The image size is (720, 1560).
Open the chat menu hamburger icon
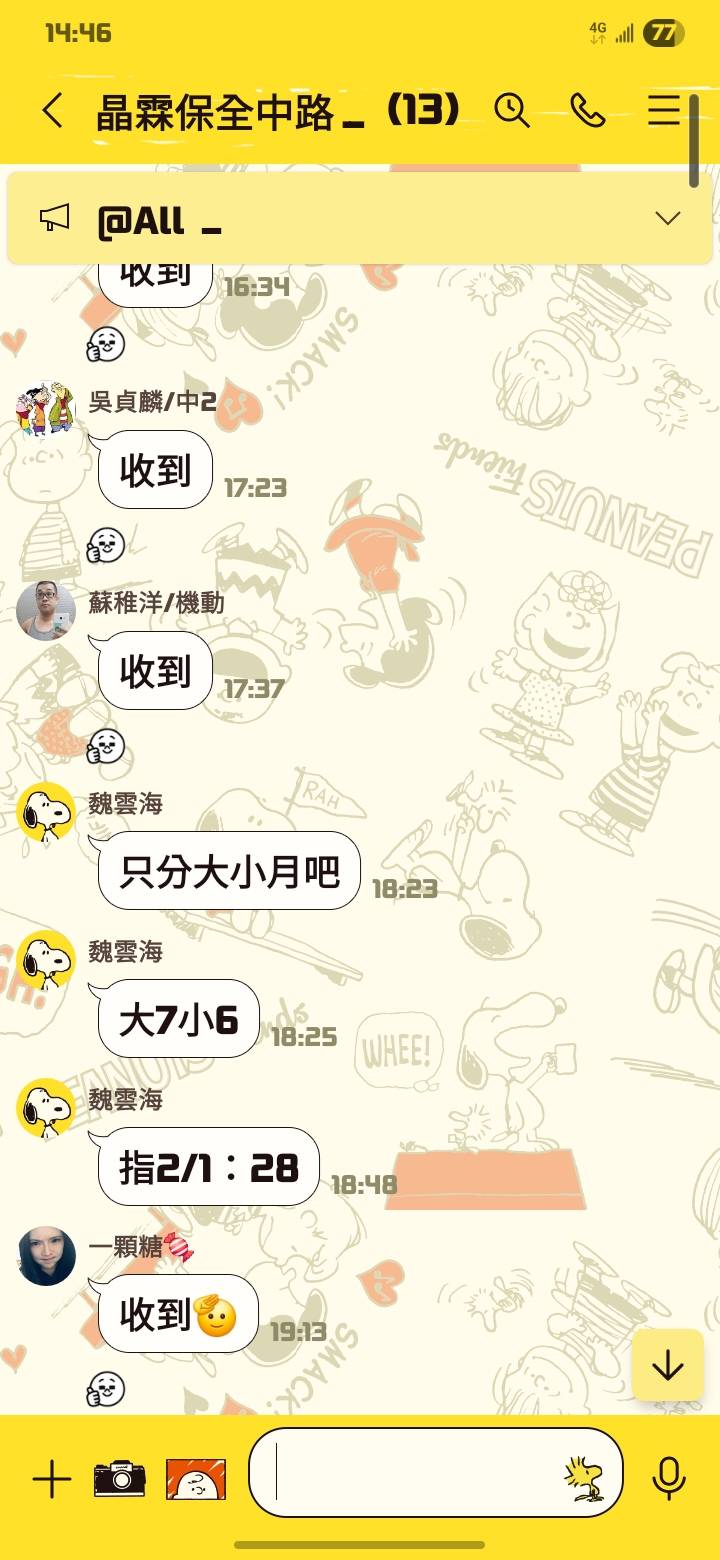[x=664, y=110]
